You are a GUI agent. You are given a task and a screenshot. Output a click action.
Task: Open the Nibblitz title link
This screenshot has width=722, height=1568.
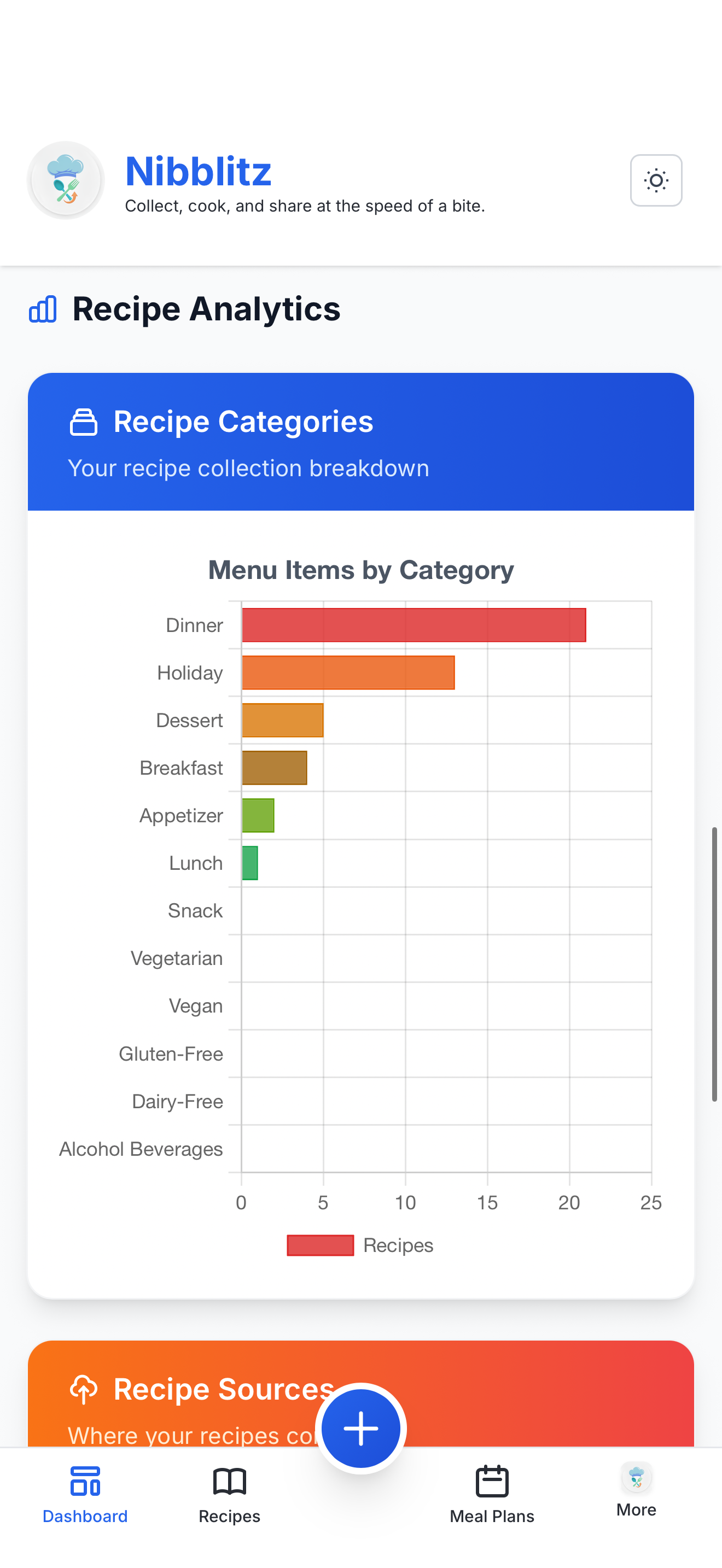point(199,171)
